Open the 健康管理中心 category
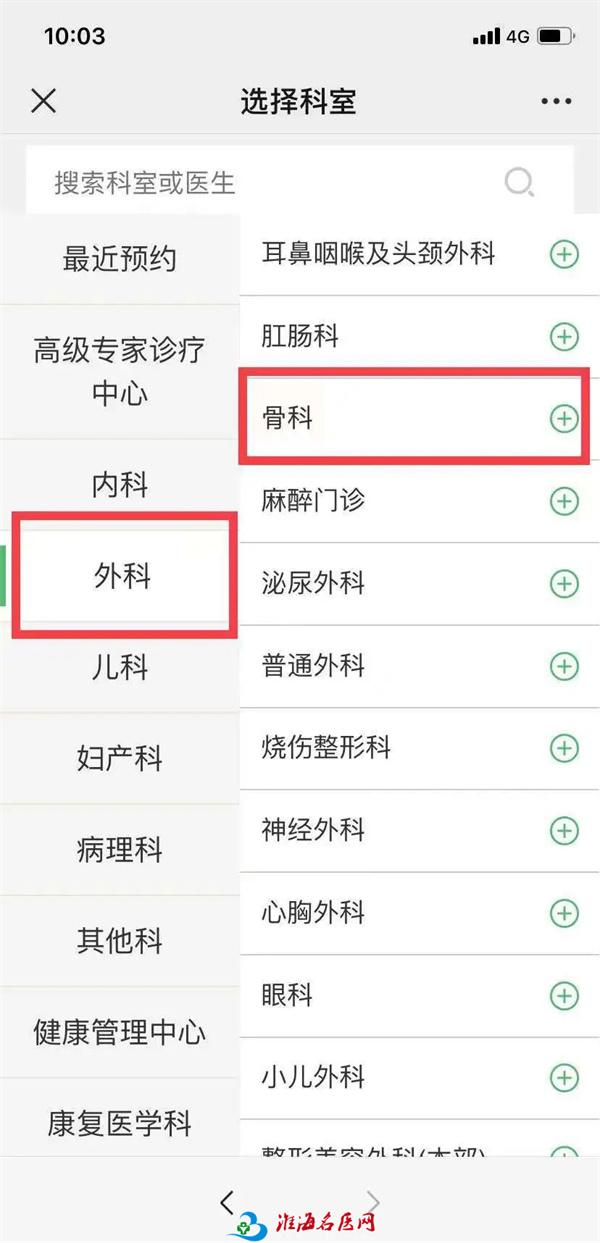This screenshot has height=1243, width=600. pyautogui.click(x=120, y=1032)
